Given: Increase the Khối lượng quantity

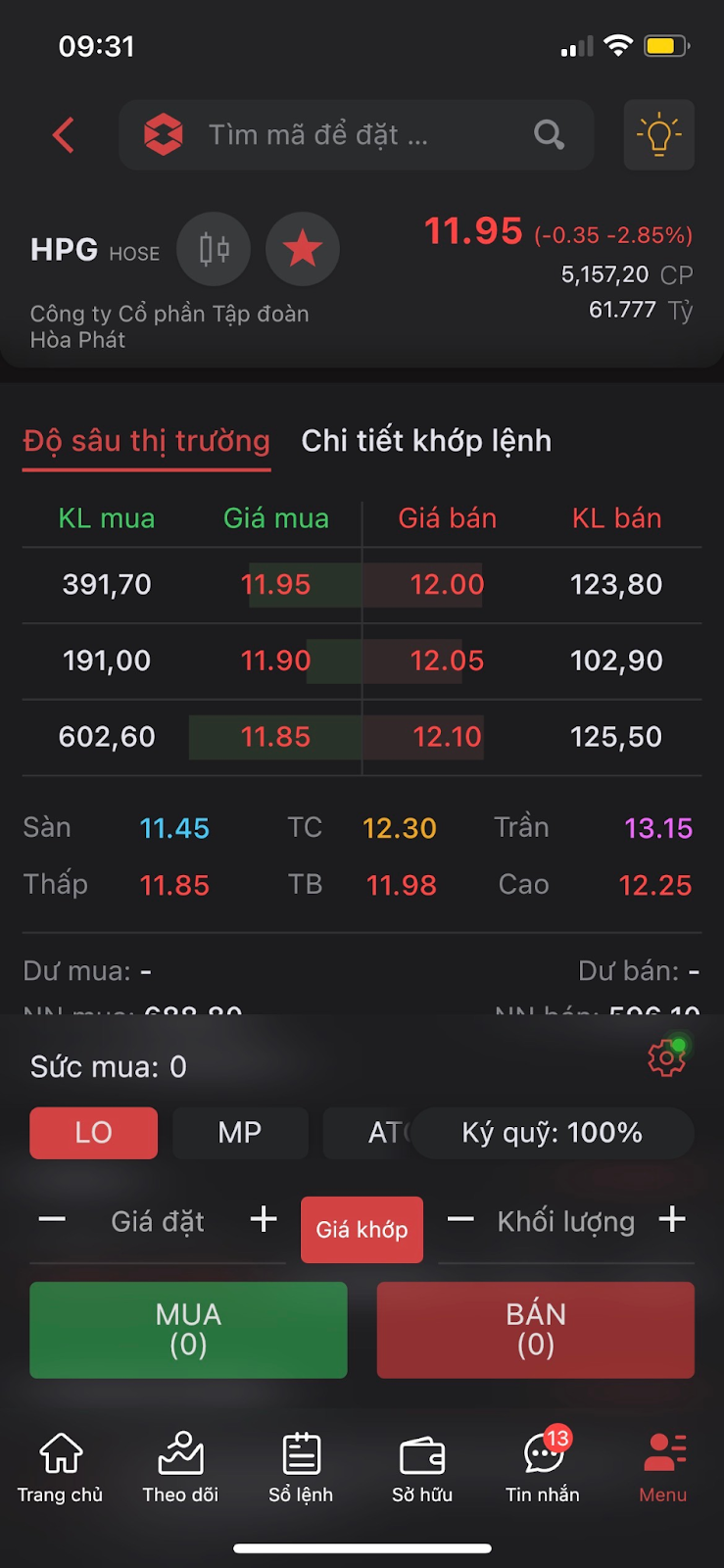Looking at the screenshot, I should point(672,1220).
